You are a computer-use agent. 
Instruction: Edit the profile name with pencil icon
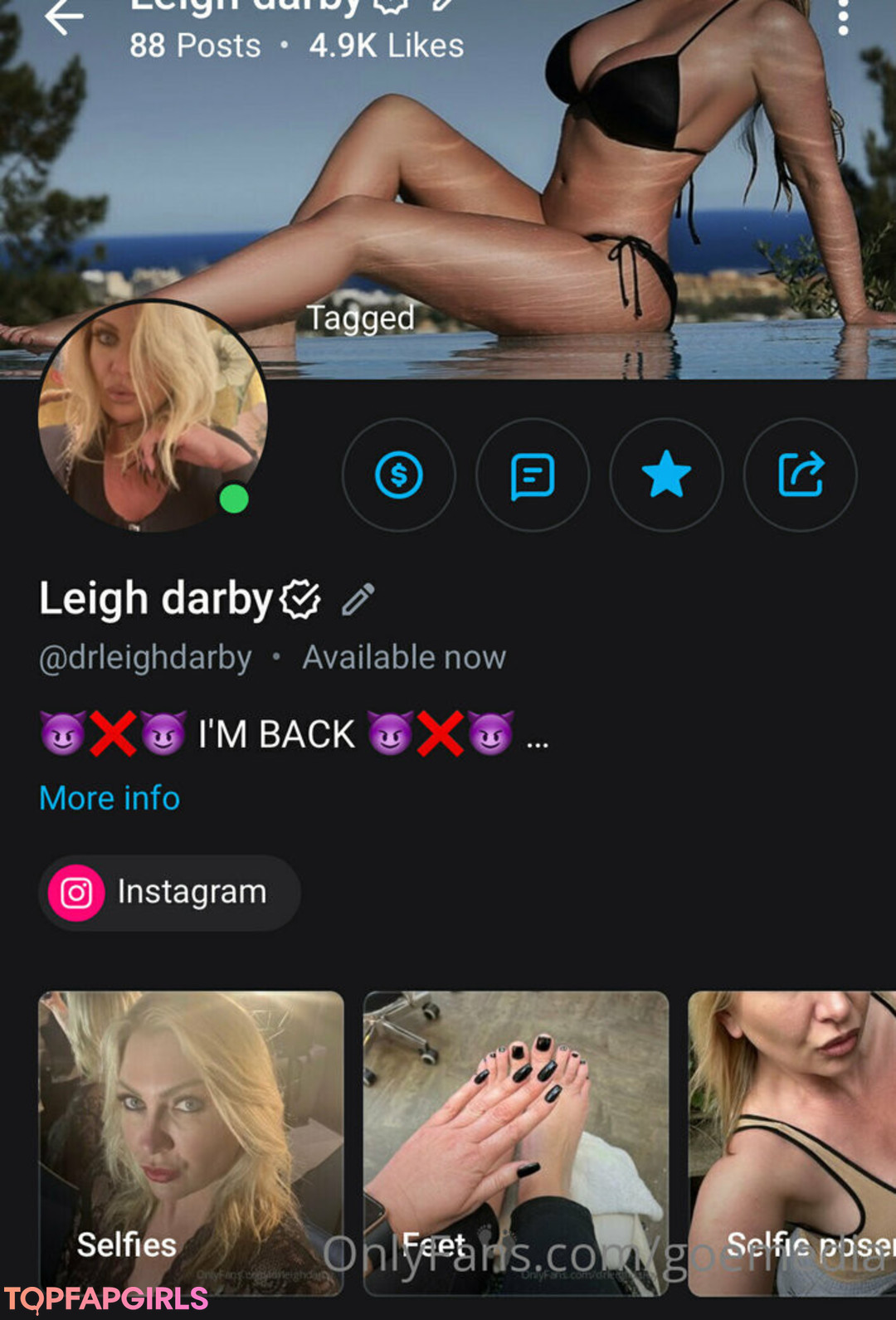click(358, 599)
